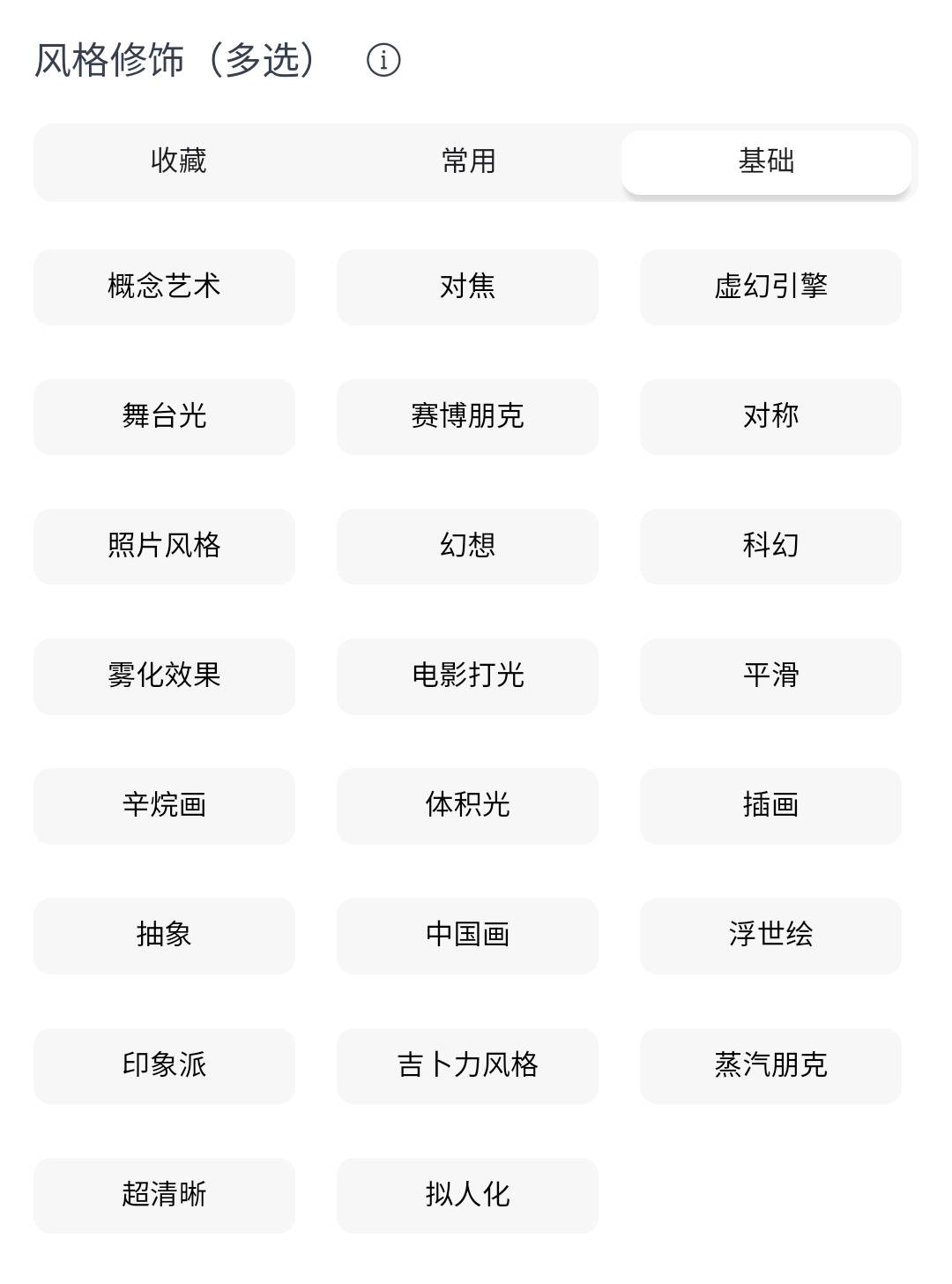Viewport: 952px width, 1284px height.
Task: Select the 科幻 chip
Action: point(770,546)
